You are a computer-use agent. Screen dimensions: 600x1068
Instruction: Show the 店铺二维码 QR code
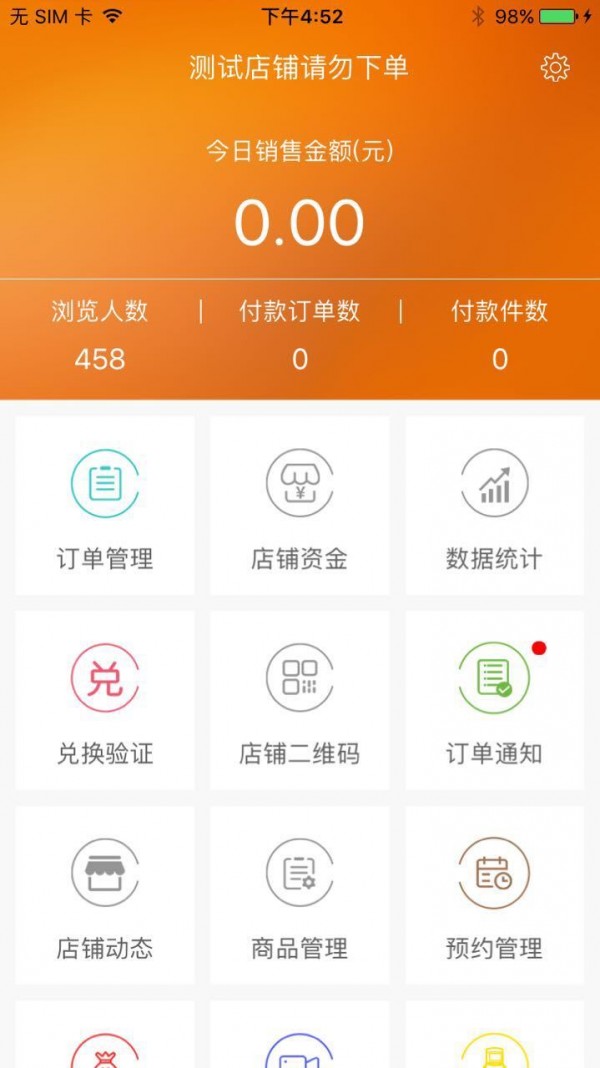click(300, 700)
